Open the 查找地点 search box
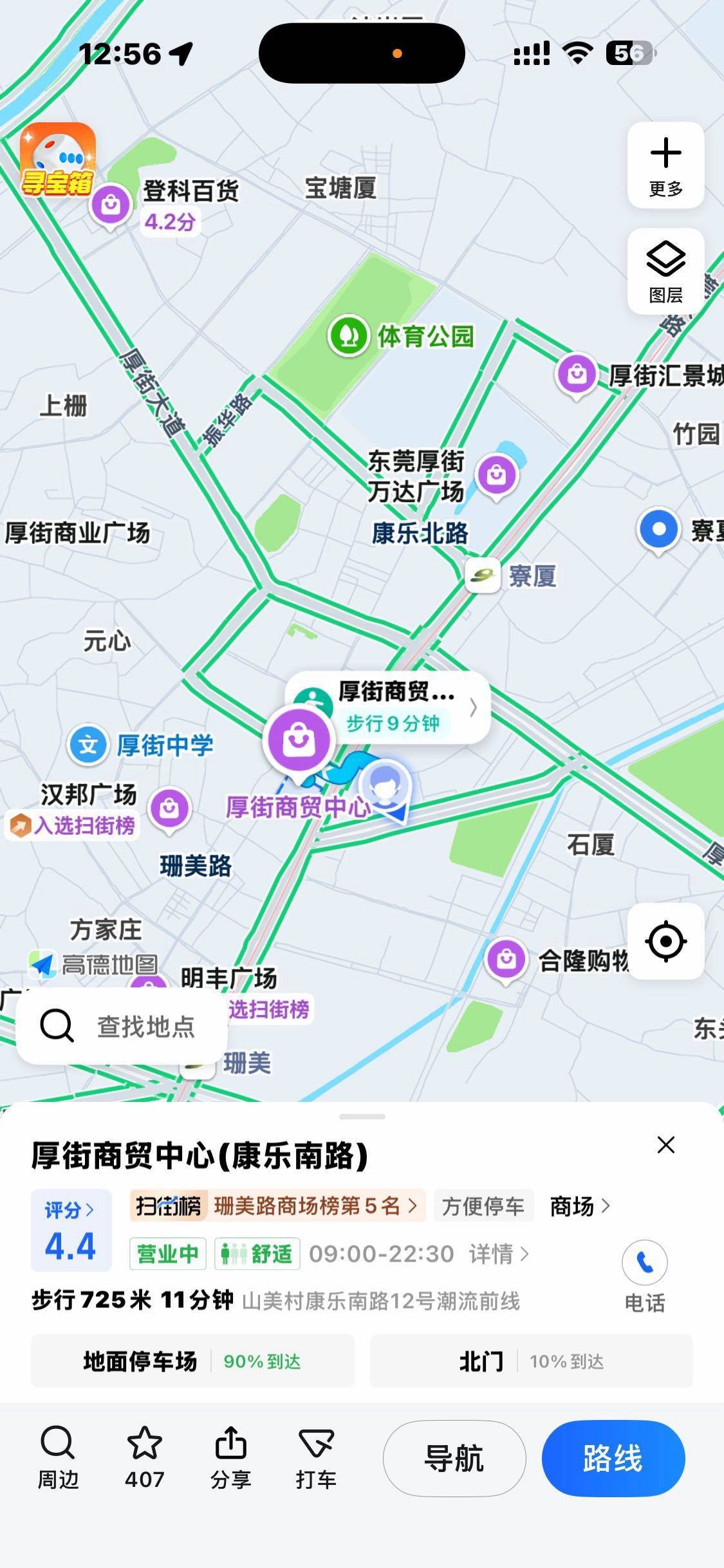 tap(122, 1026)
